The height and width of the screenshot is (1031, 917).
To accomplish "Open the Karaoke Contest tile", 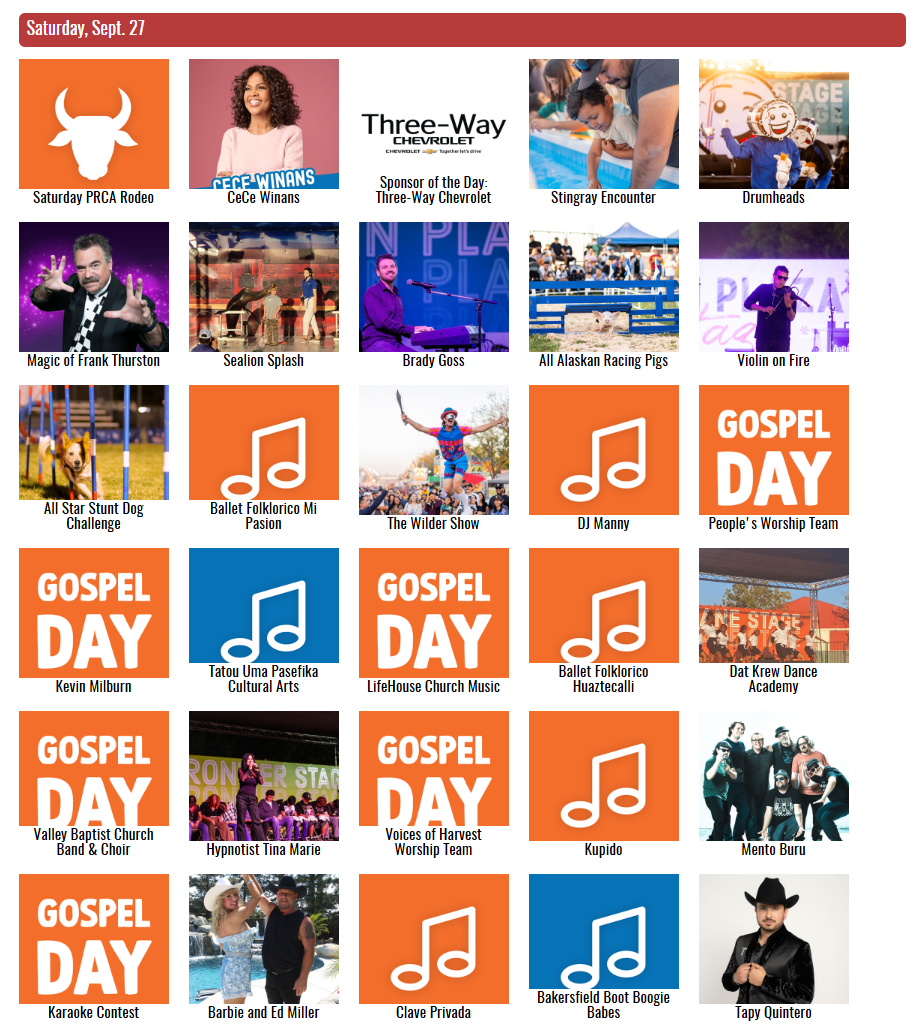I will point(94,939).
